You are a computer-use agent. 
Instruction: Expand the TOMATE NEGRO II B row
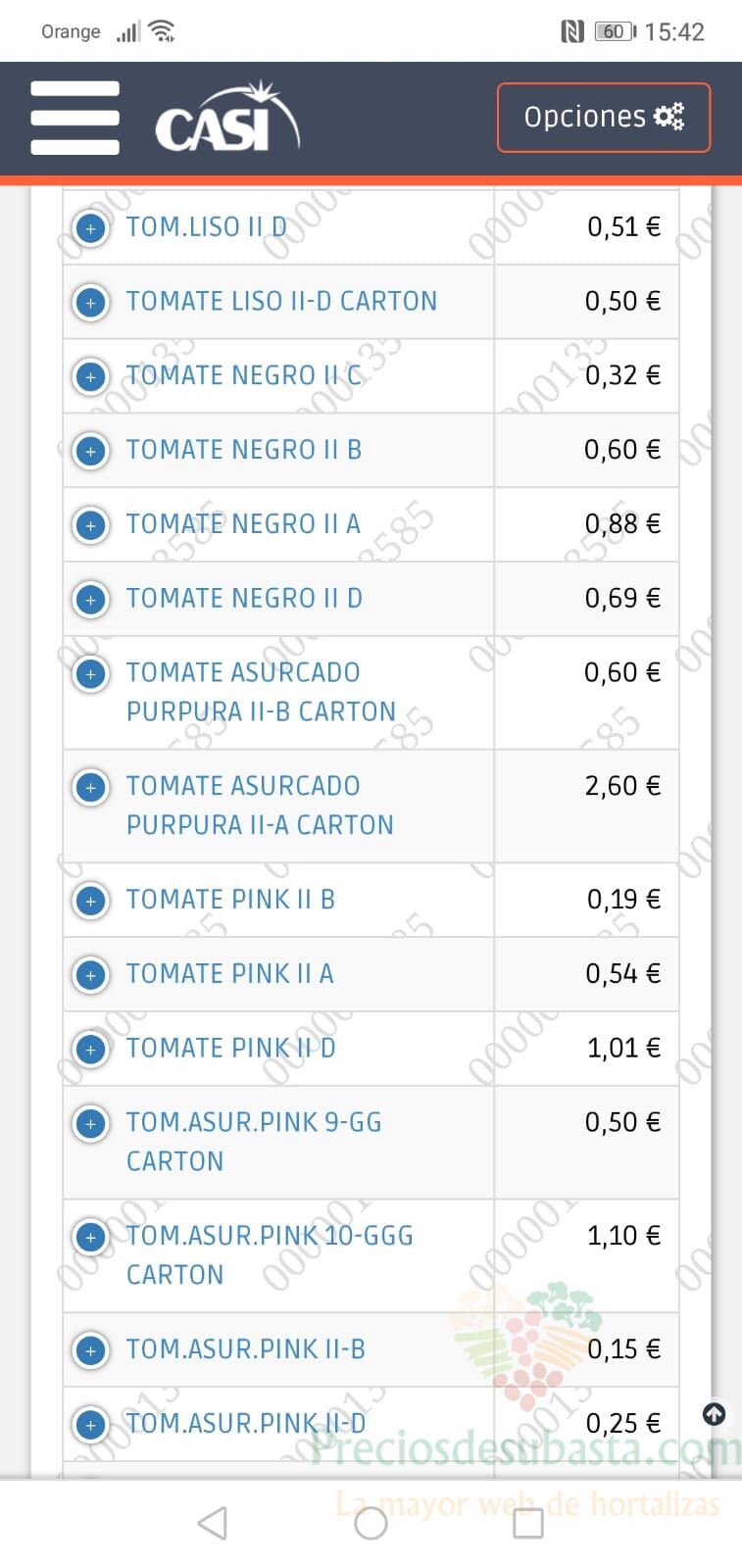click(x=91, y=451)
